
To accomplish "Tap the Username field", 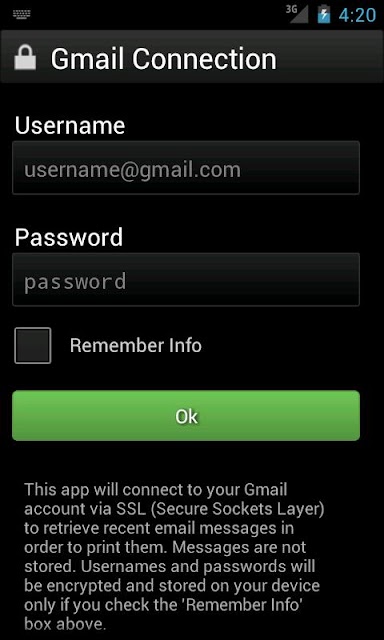I will click(x=186, y=168).
